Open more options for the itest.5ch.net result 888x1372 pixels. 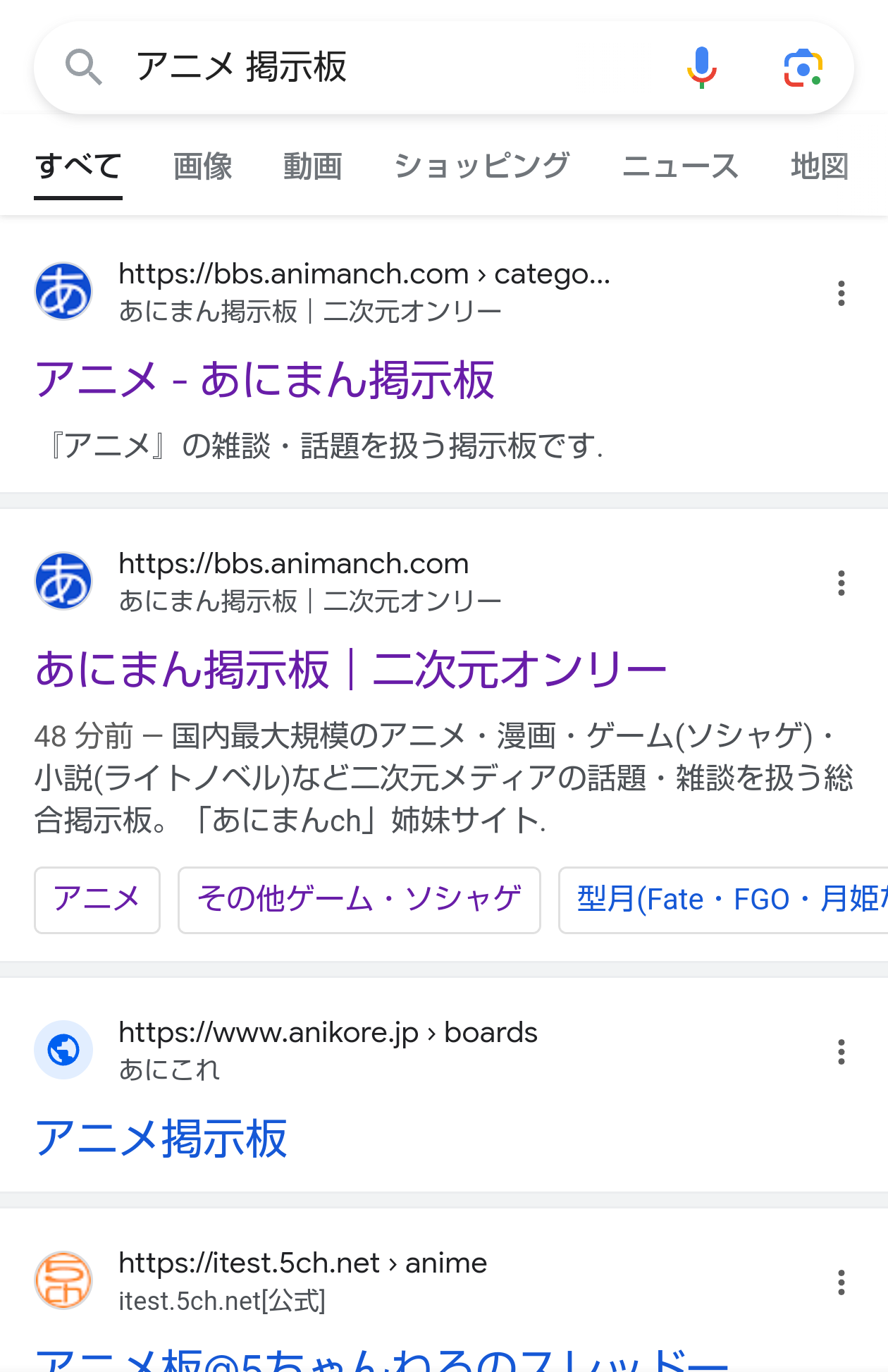coord(841,1282)
